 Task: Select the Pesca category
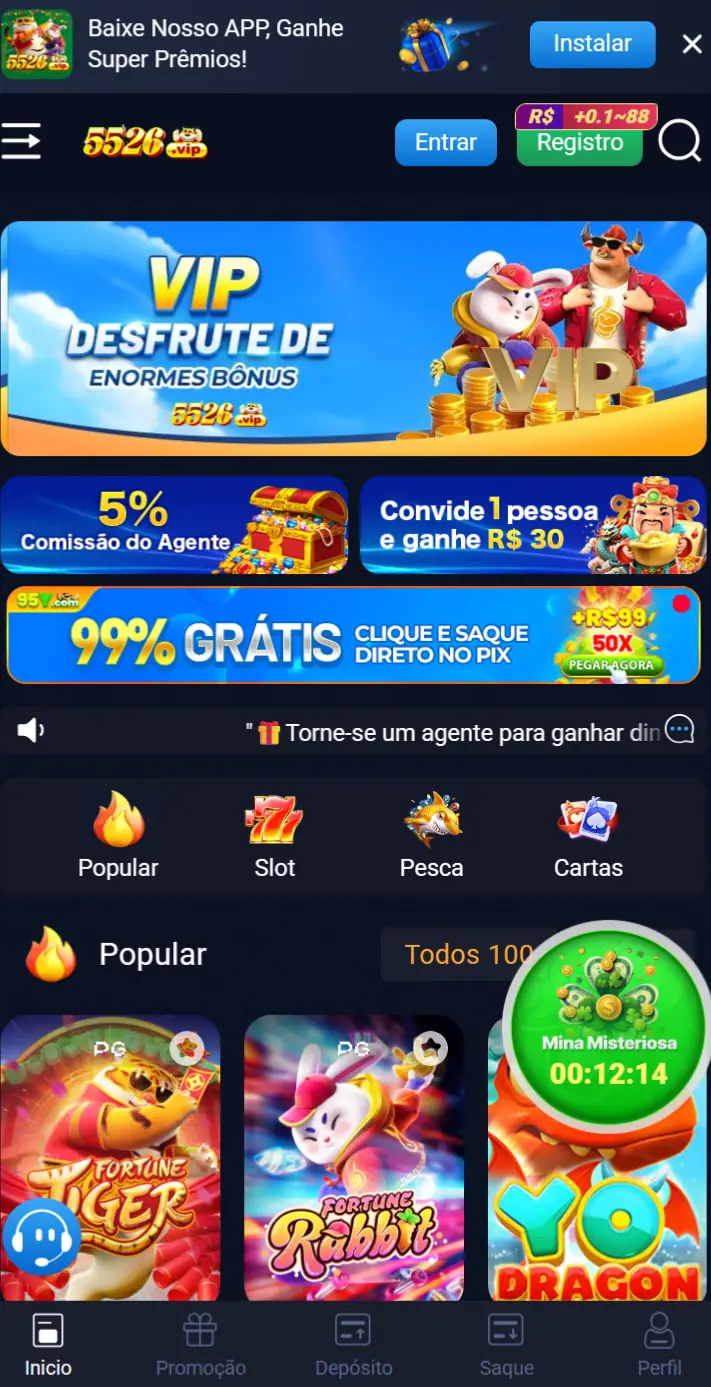432,836
